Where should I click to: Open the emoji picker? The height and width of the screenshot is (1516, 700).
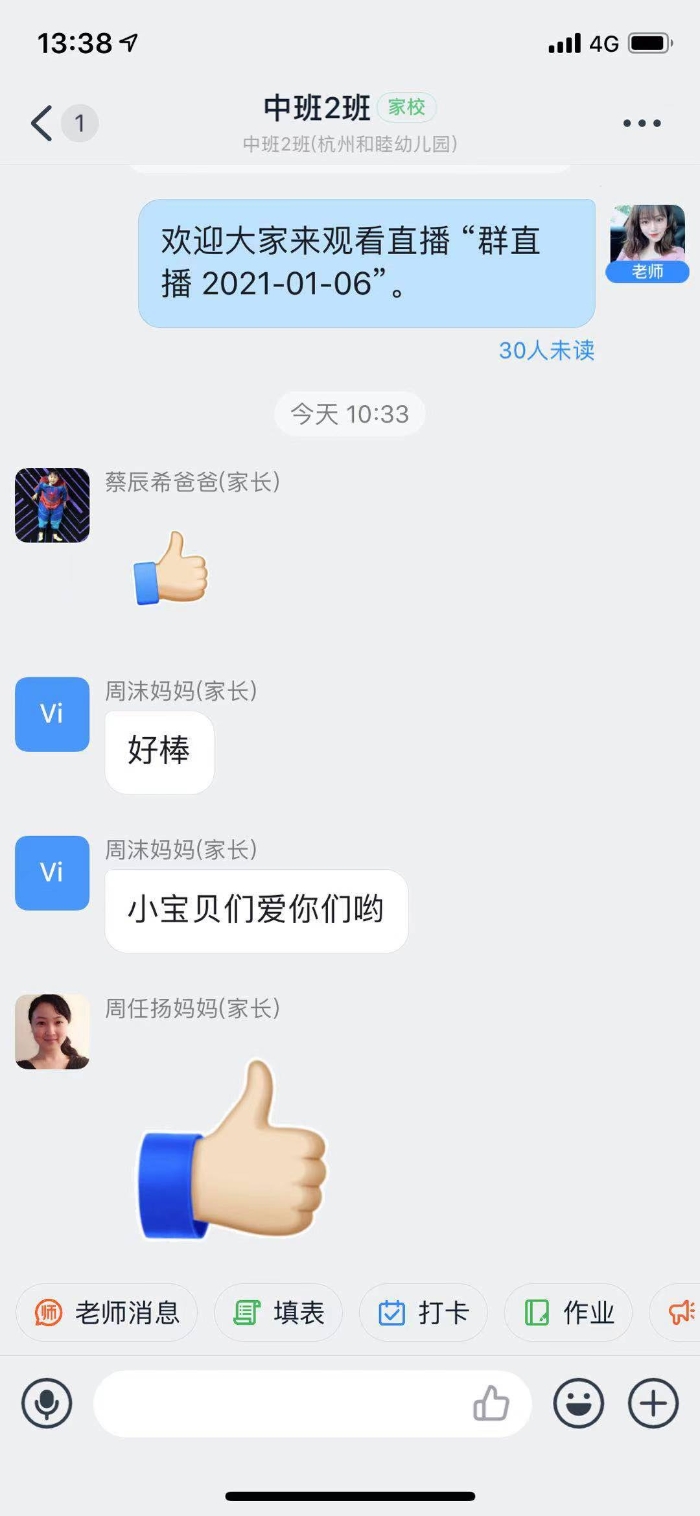[579, 1404]
